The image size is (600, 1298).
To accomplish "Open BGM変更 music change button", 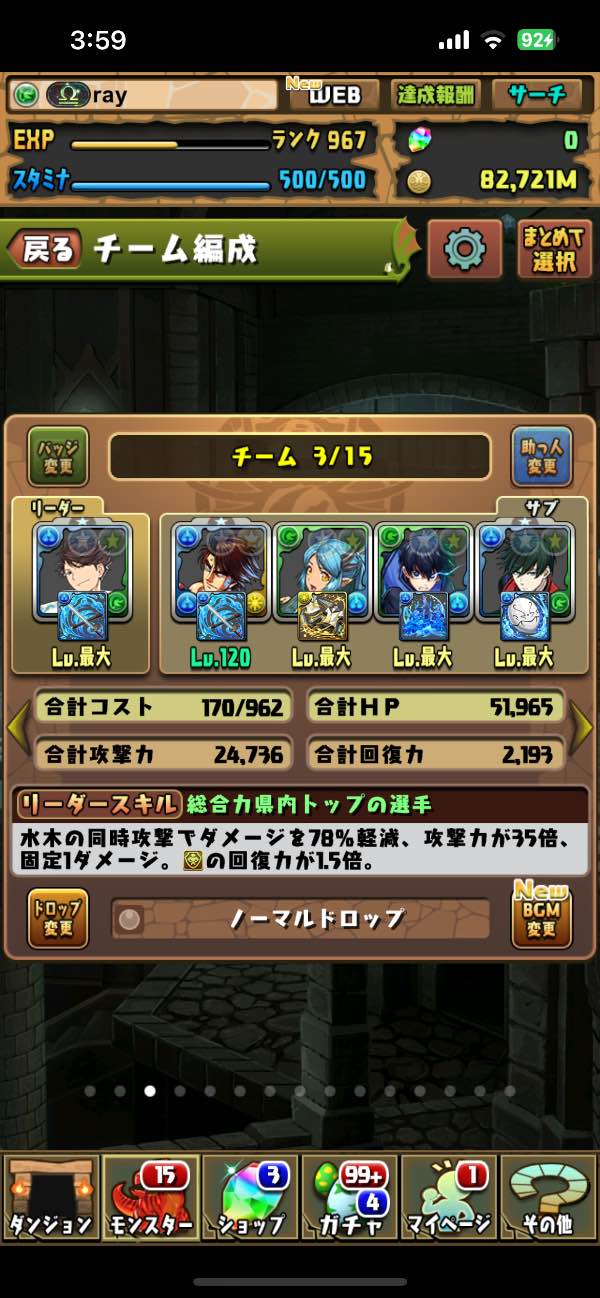I will point(541,917).
